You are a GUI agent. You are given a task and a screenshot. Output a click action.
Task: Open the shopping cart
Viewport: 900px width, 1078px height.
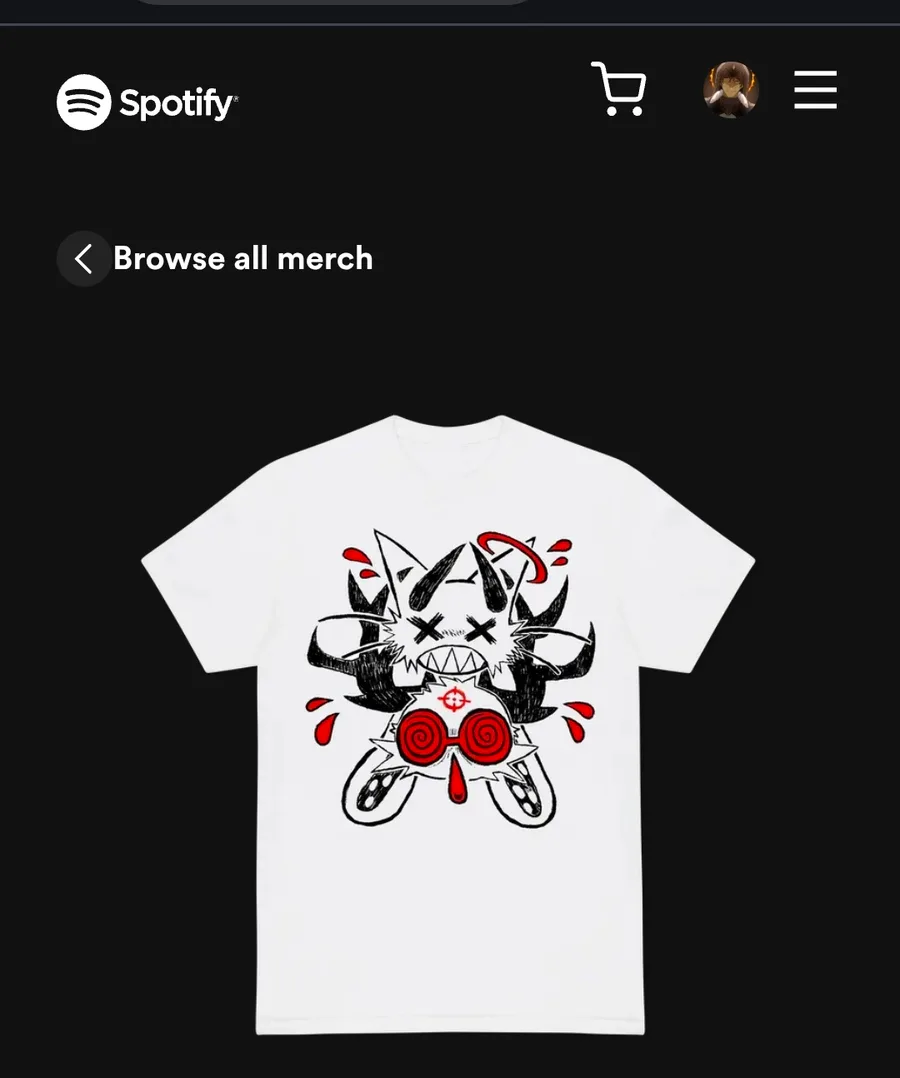(619, 90)
